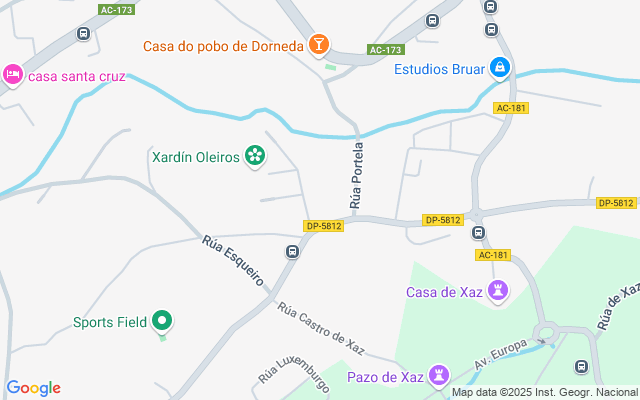Open the Casa do pobo de Dorneda marker
The width and height of the screenshot is (640, 400).
pyautogui.click(x=318, y=45)
